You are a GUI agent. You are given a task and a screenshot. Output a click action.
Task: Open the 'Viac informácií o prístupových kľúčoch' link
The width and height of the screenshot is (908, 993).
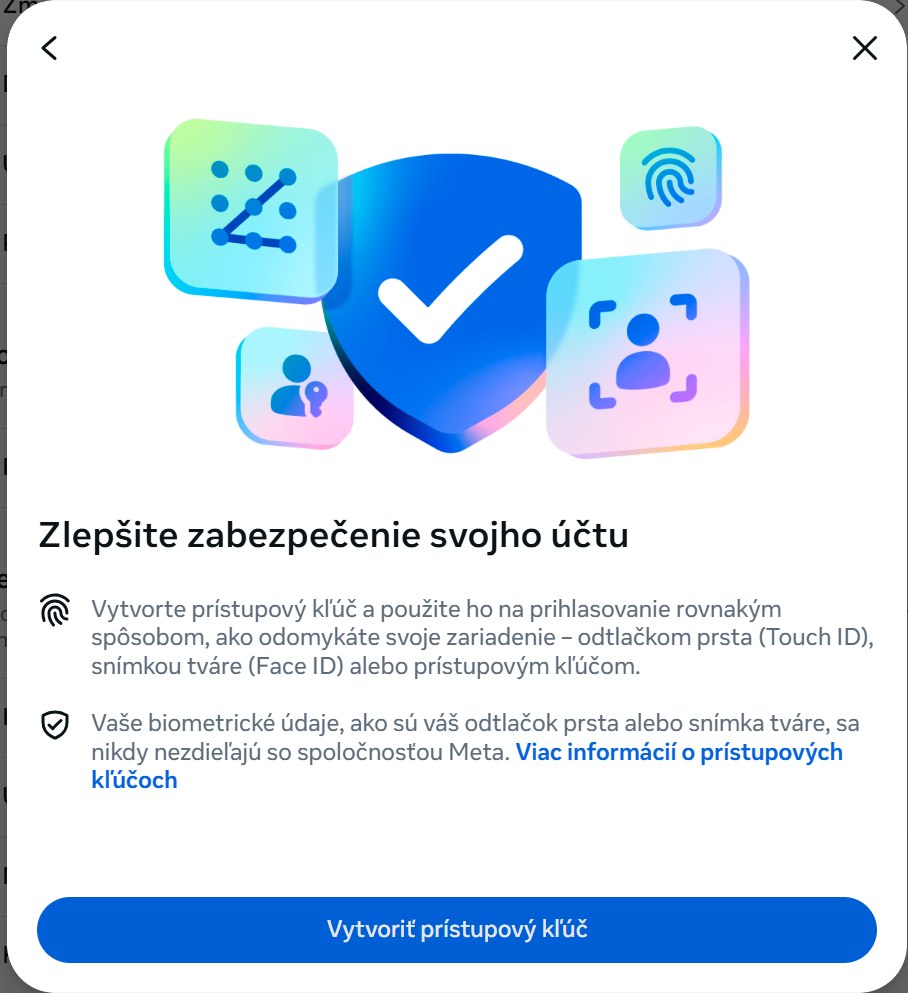(x=678, y=752)
